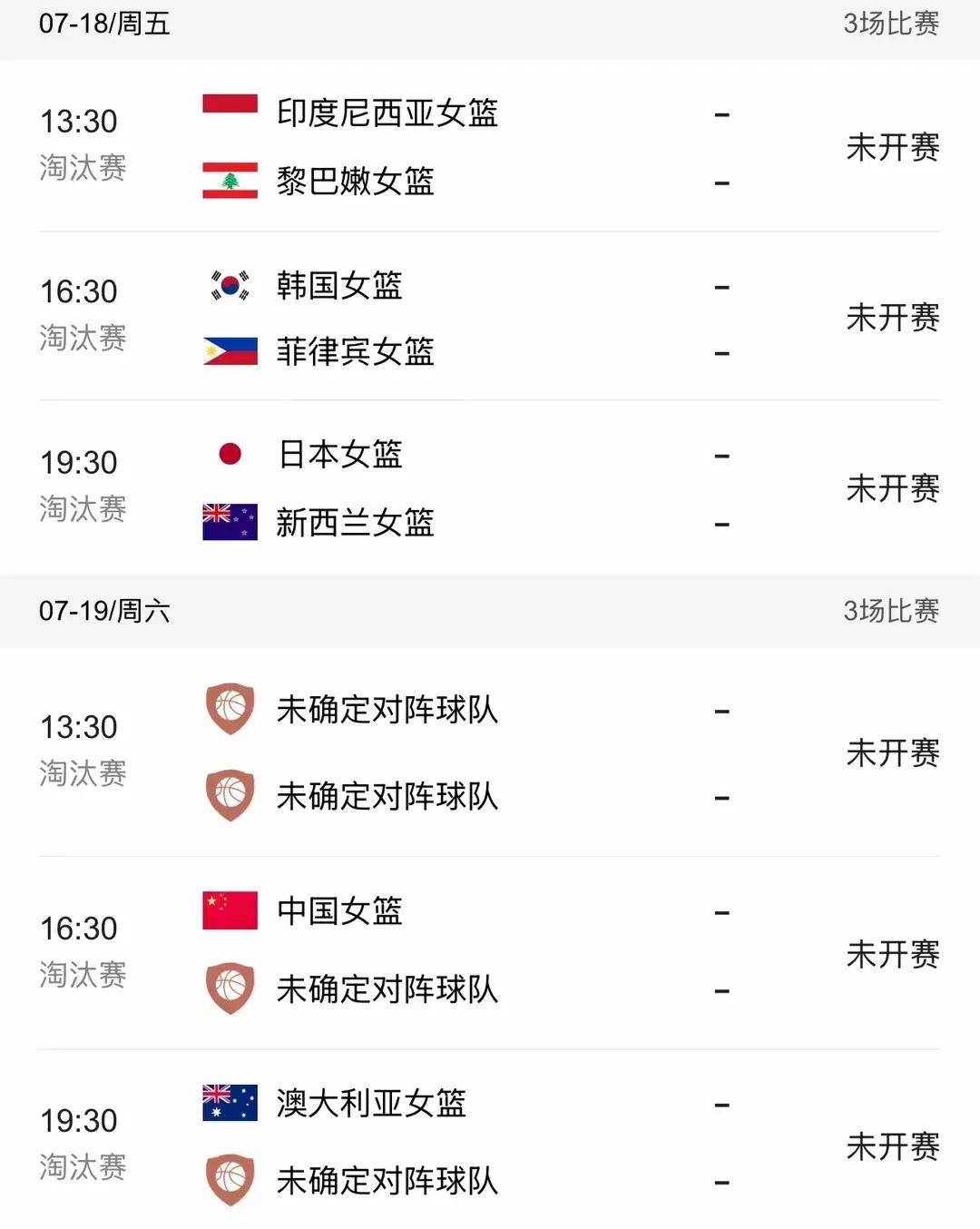
Task: Open the Indonesia vs Lebanon women's match
Action: coord(489,146)
